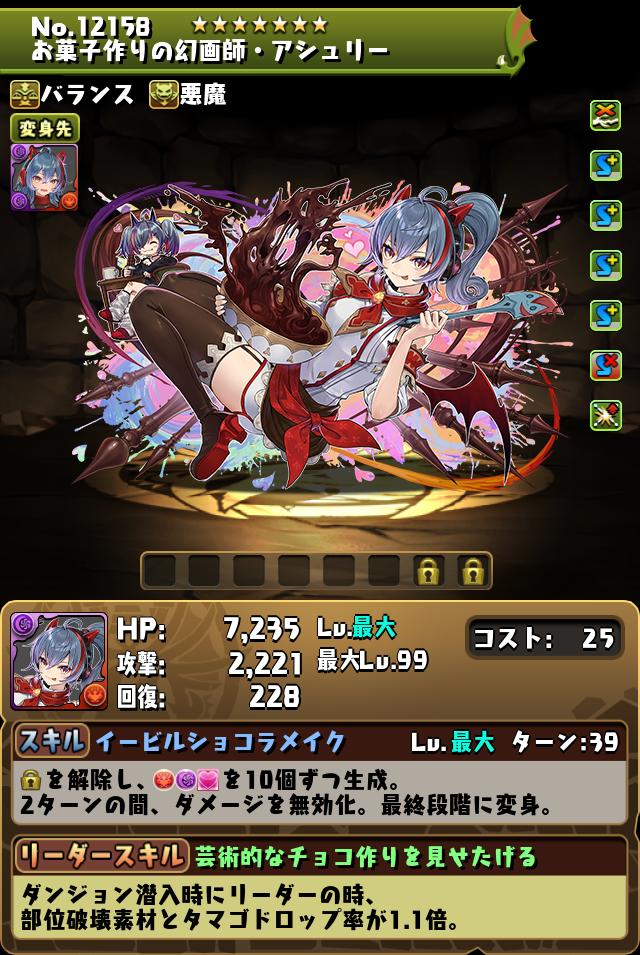Viewport: 640px width, 955px height.
Task: View the イービルショコラメイク skill details
Action: [x=220, y=742]
